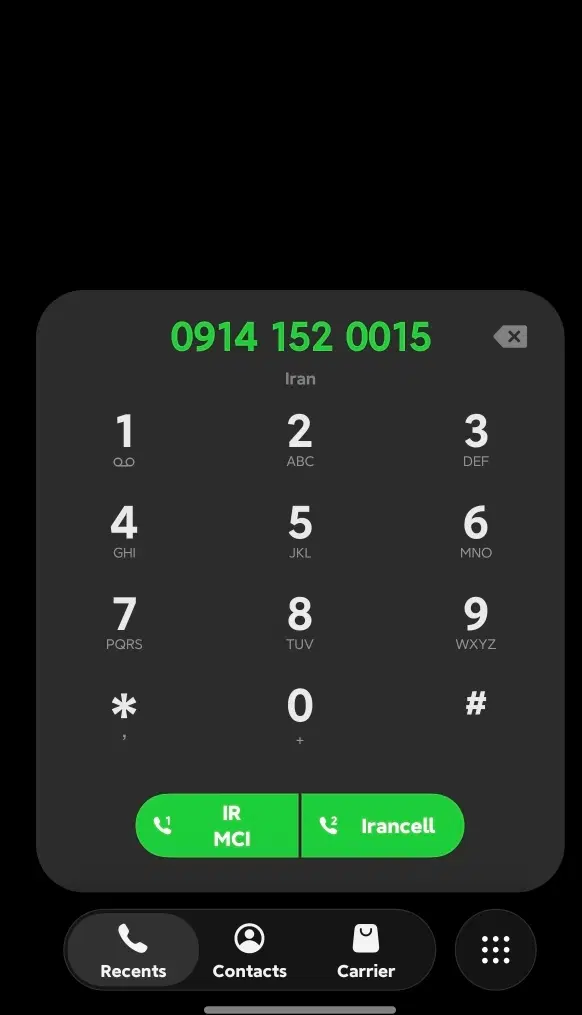
Task: Open the Contacts tab
Action: [x=249, y=950]
